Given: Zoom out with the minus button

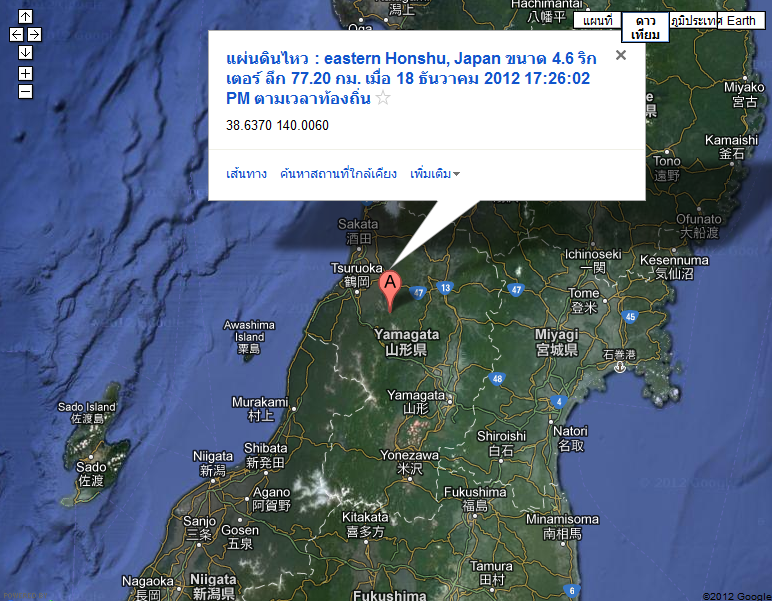Looking at the screenshot, I should (x=25, y=91).
